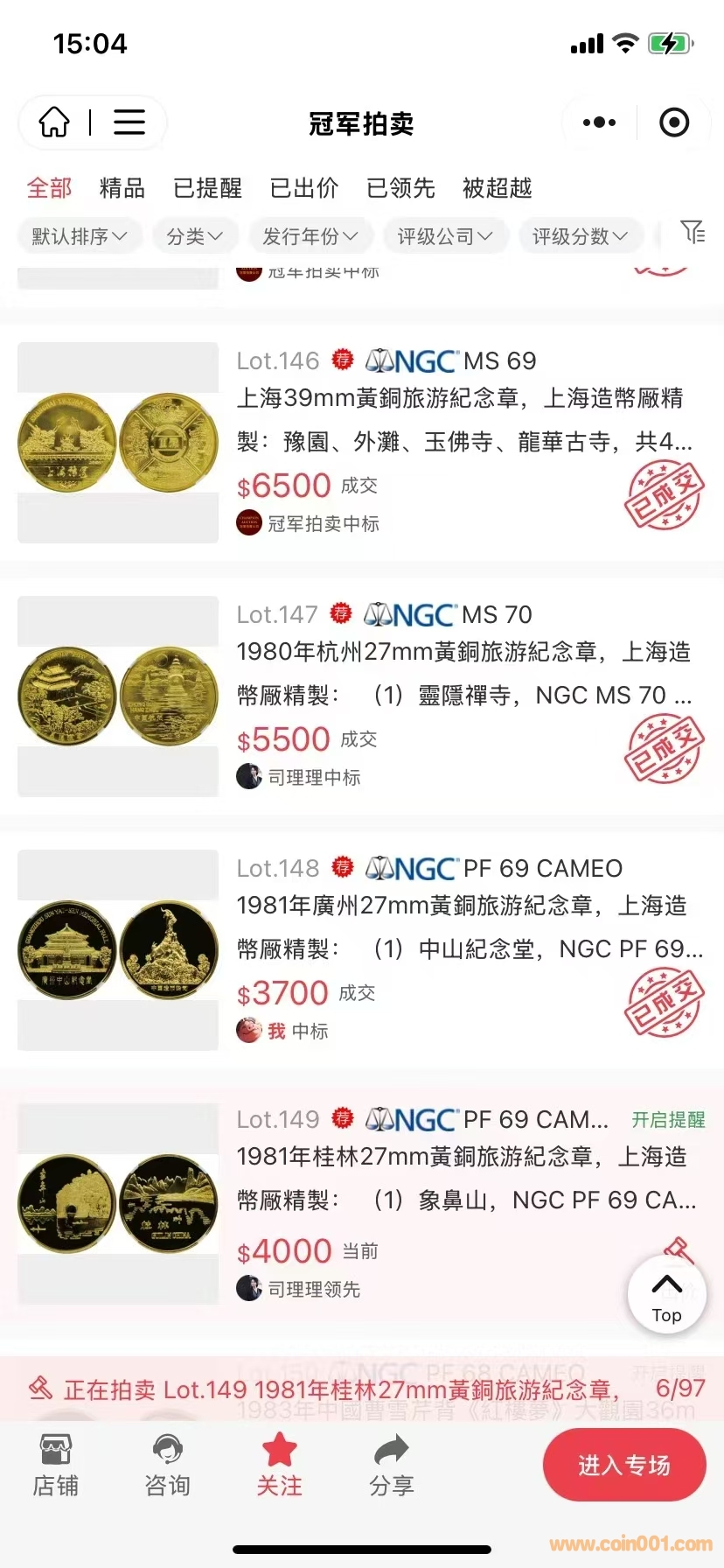
Task: Open the advanced filter icon
Action: (693, 233)
